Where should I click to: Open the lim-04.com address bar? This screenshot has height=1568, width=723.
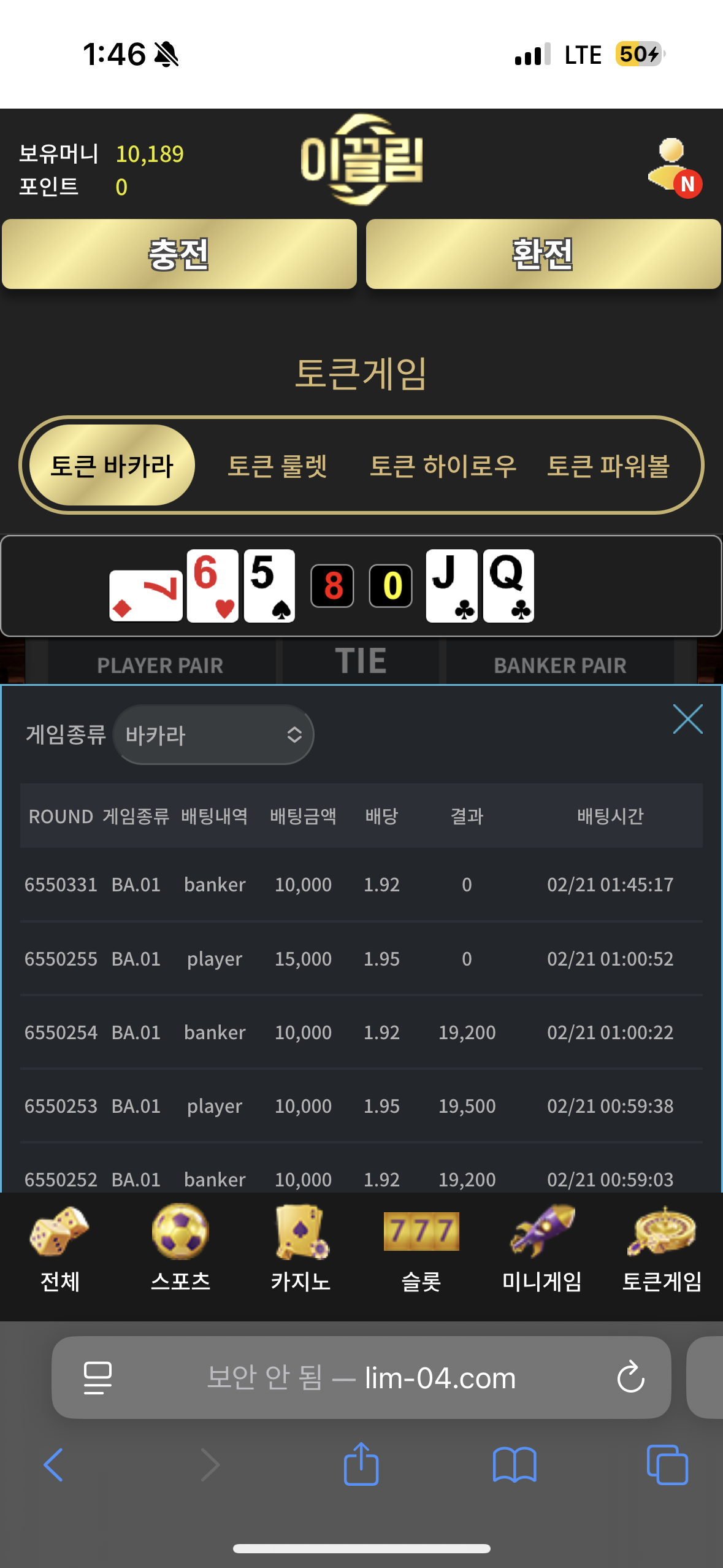[361, 1378]
